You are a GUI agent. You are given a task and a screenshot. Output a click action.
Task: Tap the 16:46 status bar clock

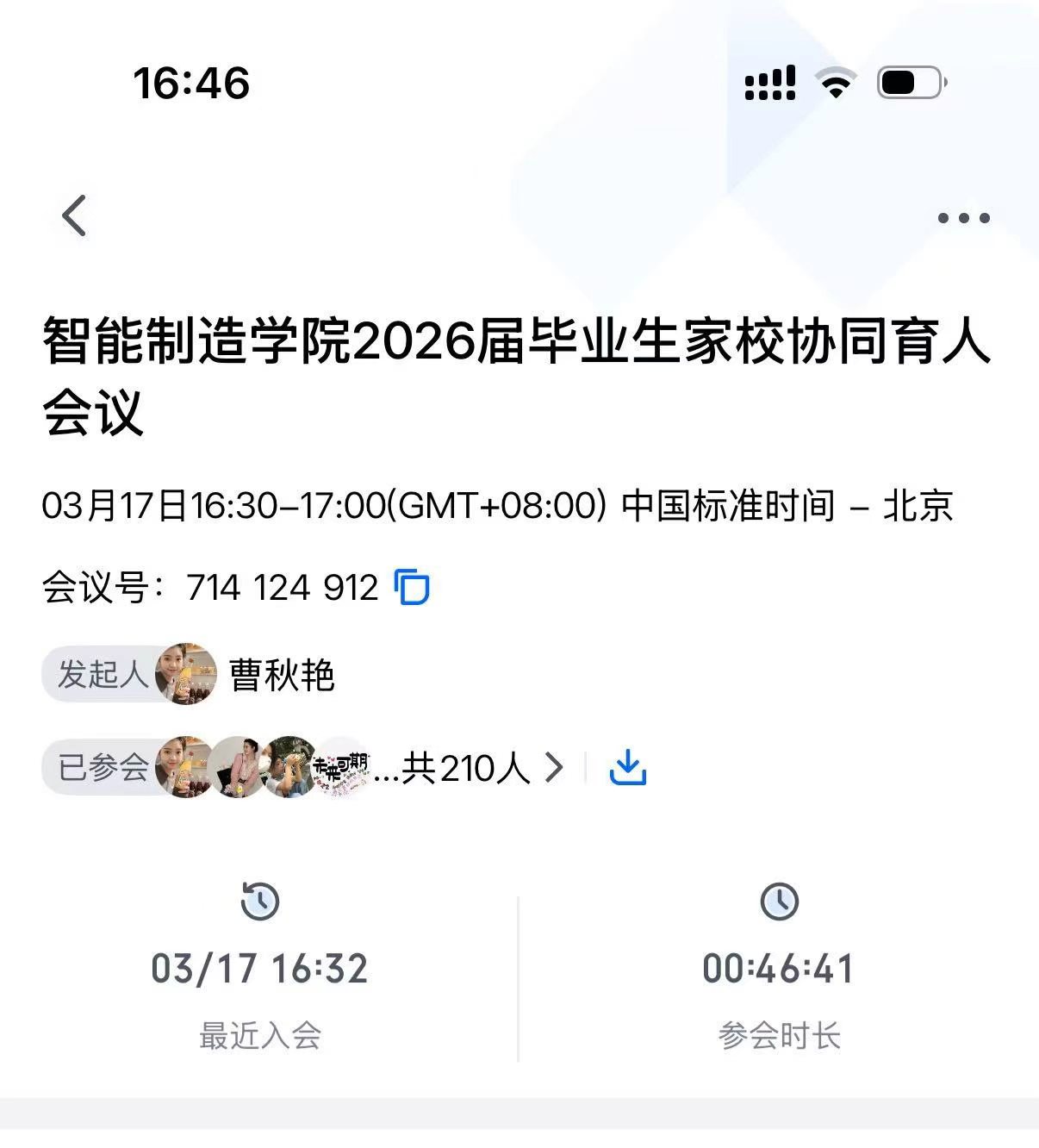pos(188,83)
